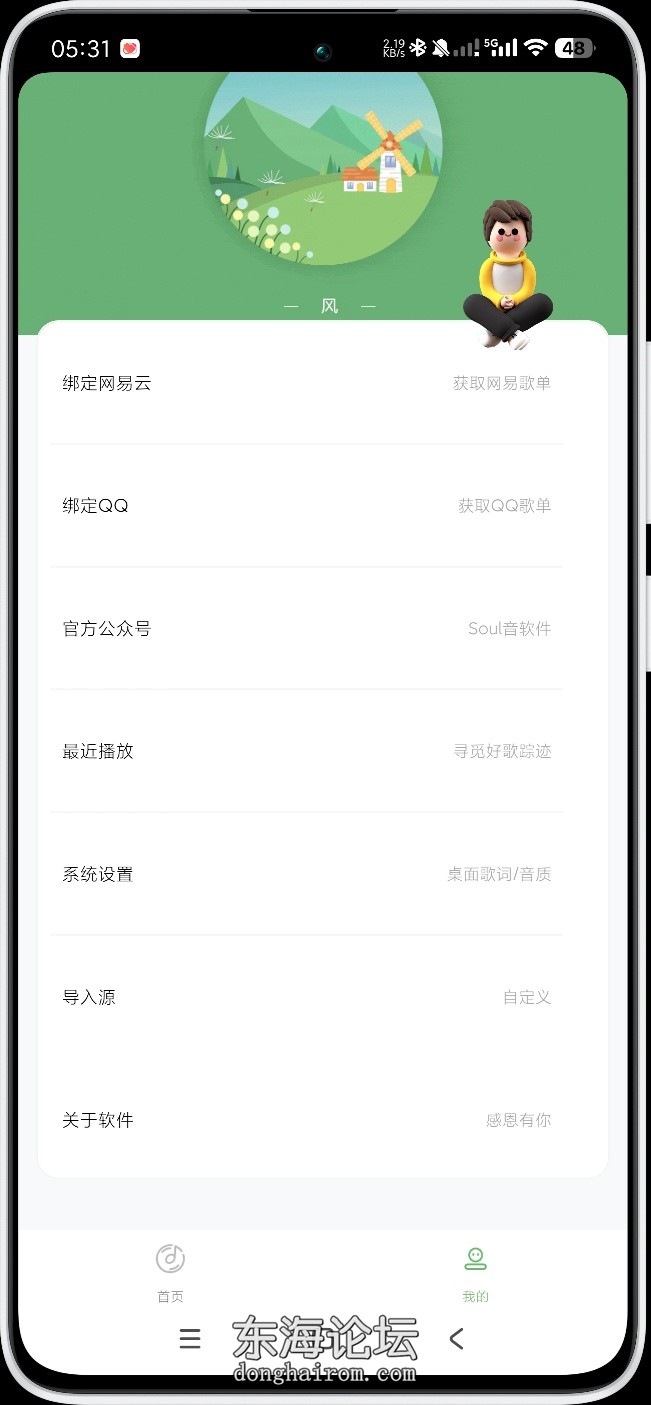Open recent apps from the navigation bar
This screenshot has height=1405, width=651.
pyautogui.click(x=190, y=1339)
